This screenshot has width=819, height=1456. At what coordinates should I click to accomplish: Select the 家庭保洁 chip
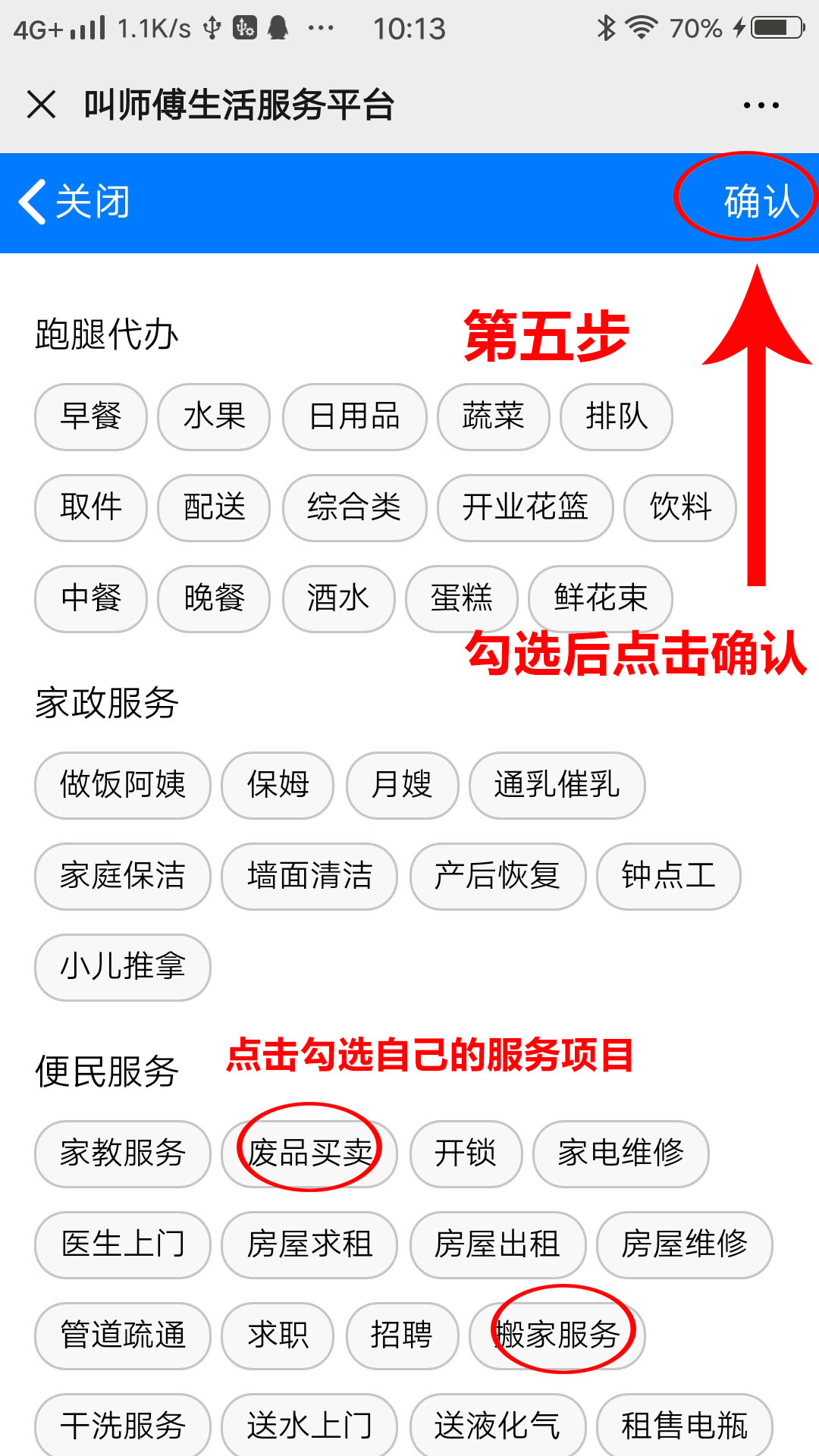point(122,876)
